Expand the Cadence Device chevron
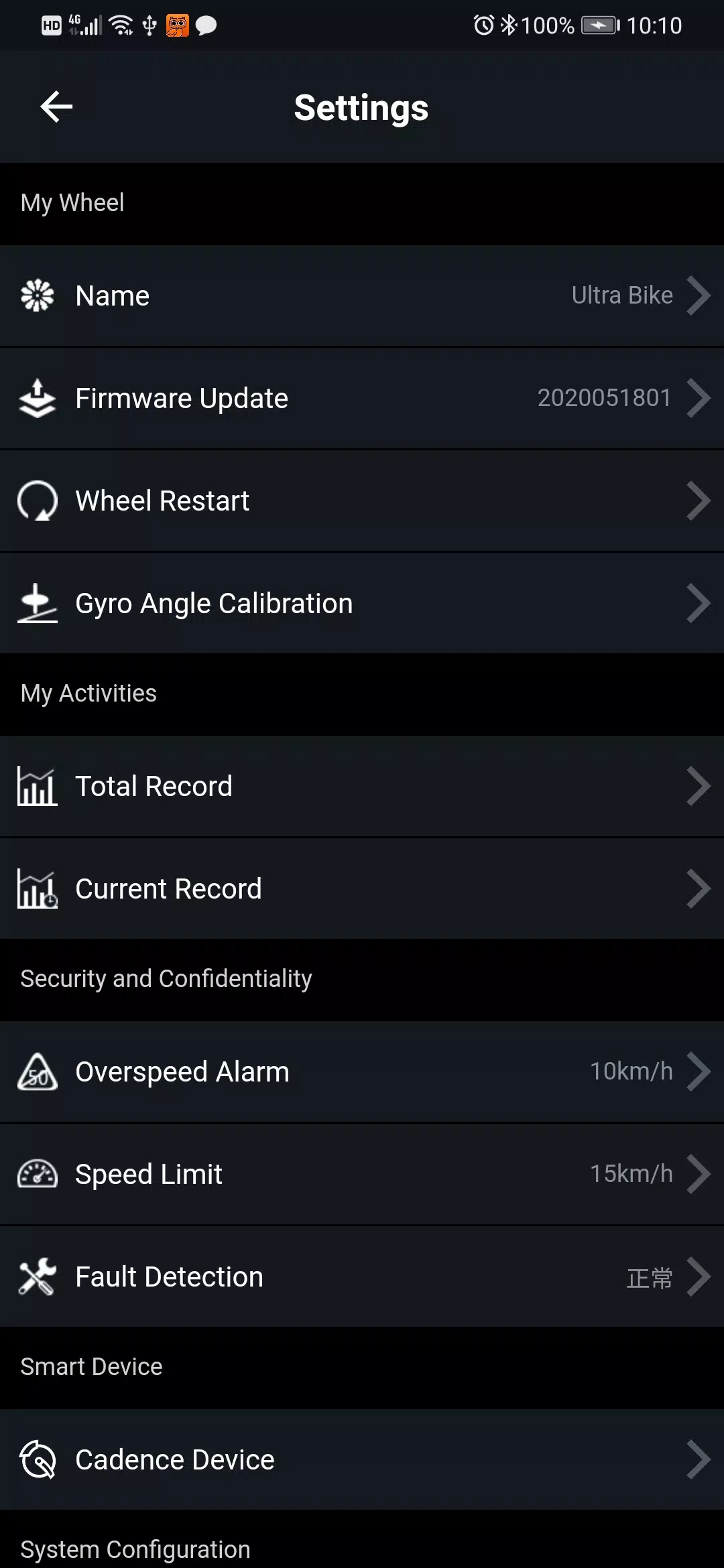This screenshot has height=1568, width=724. click(x=699, y=1459)
